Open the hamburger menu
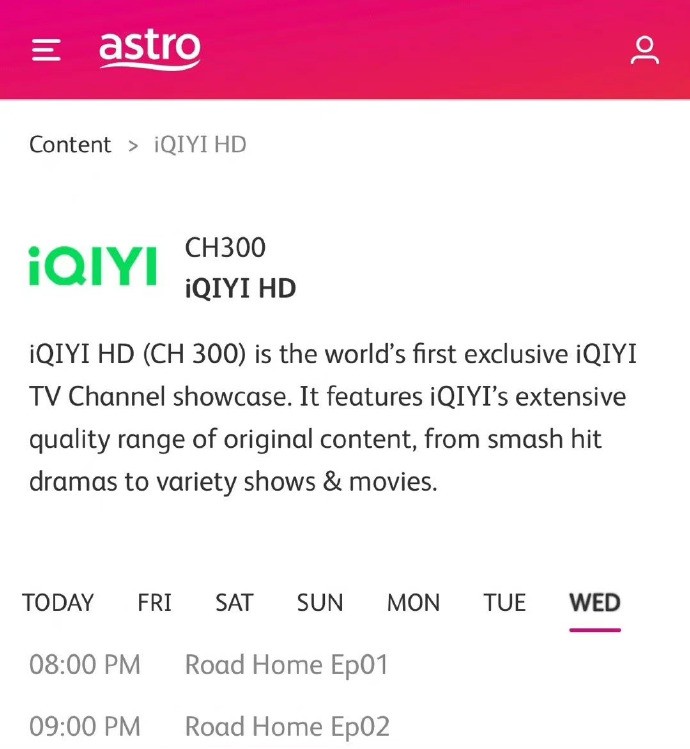The width and height of the screenshot is (690, 749). (x=46, y=50)
